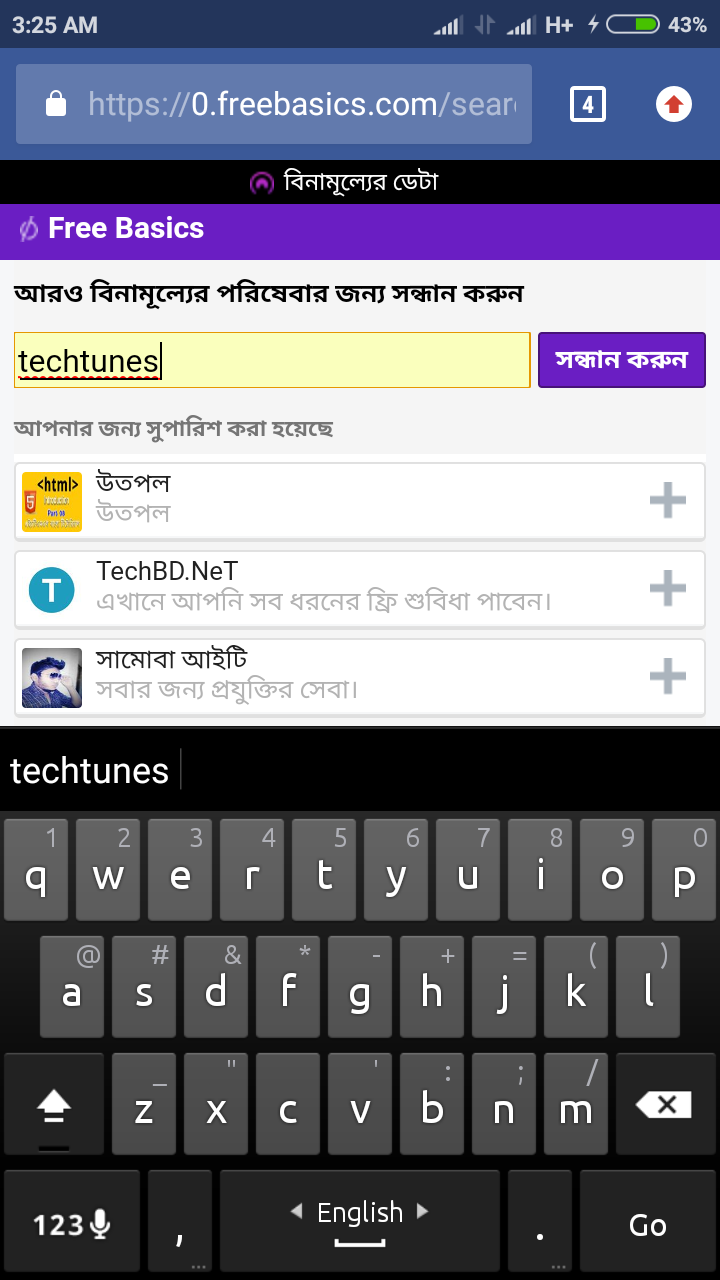
Task: Tap the red upward arrow browser icon
Action: 673,104
